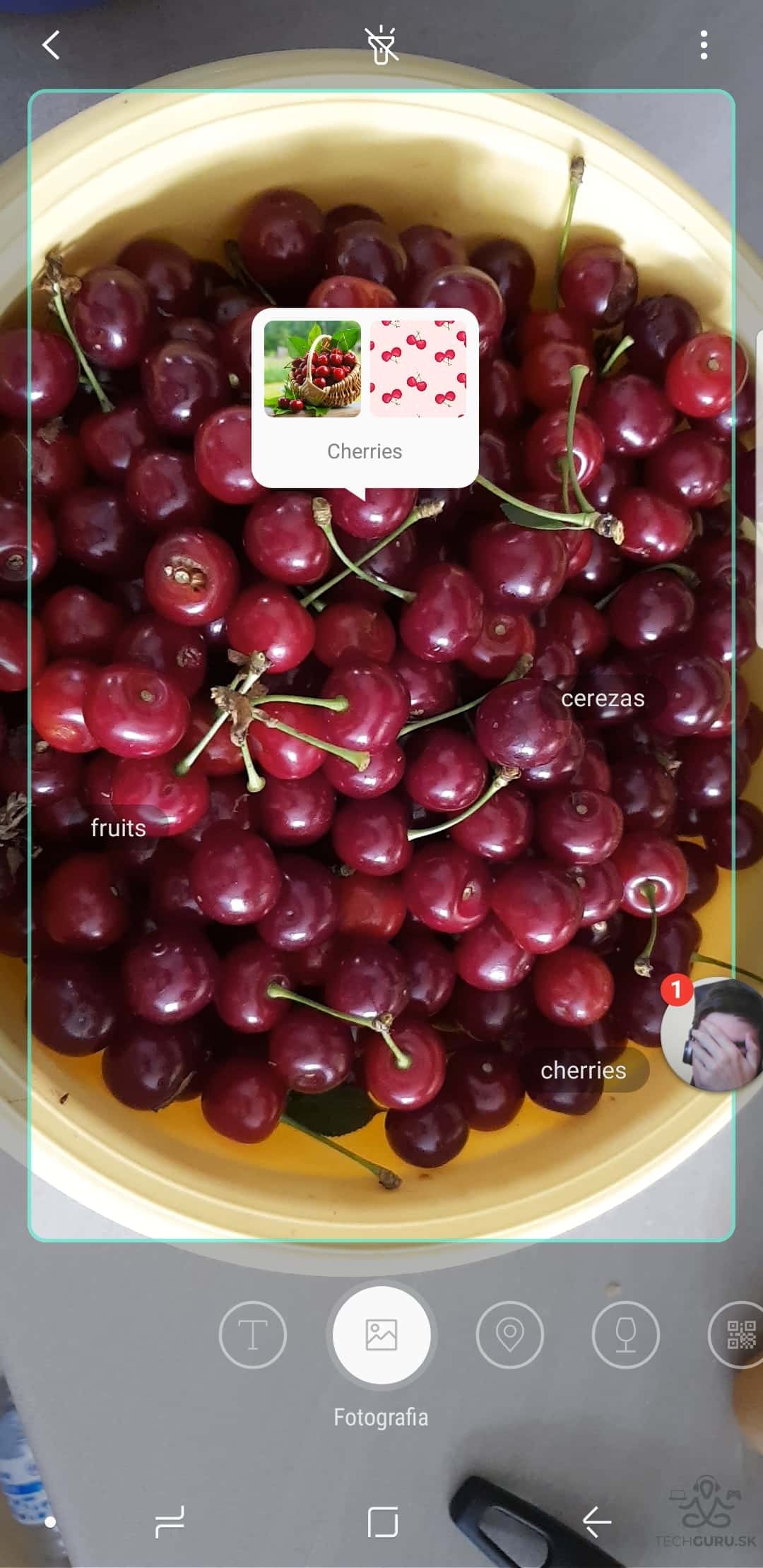This screenshot has width=763, height=1568.
Task: Select the fruits tag
Action: [x=119, y=828]
